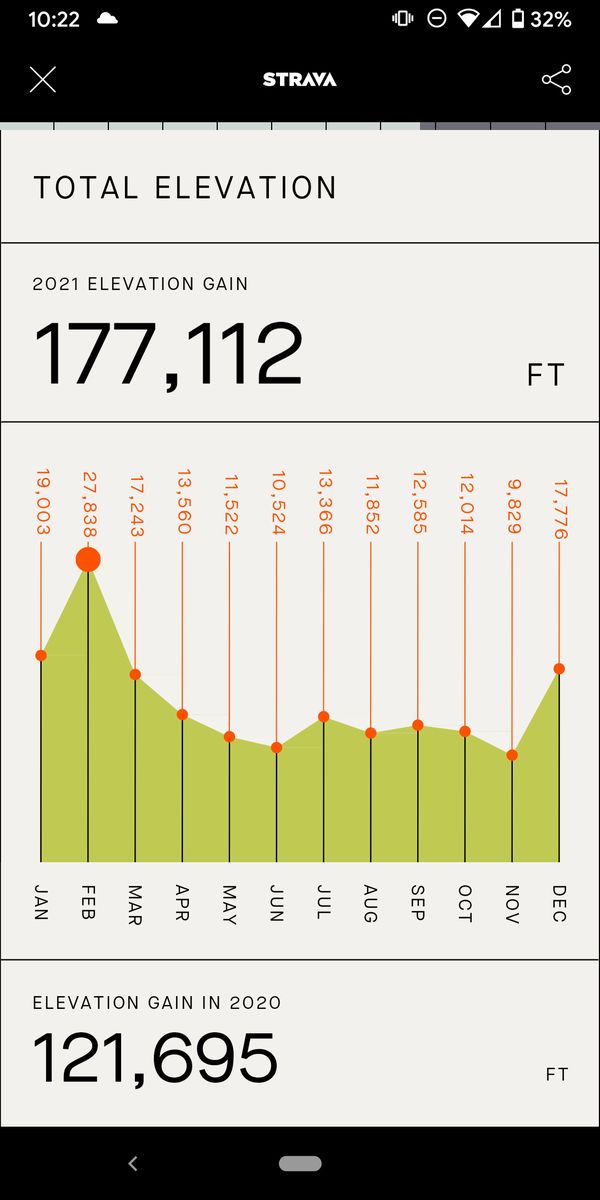This screenshot has height=1200, width=600.
Task: Close the Strava year summary
Action: click(42, 80)
